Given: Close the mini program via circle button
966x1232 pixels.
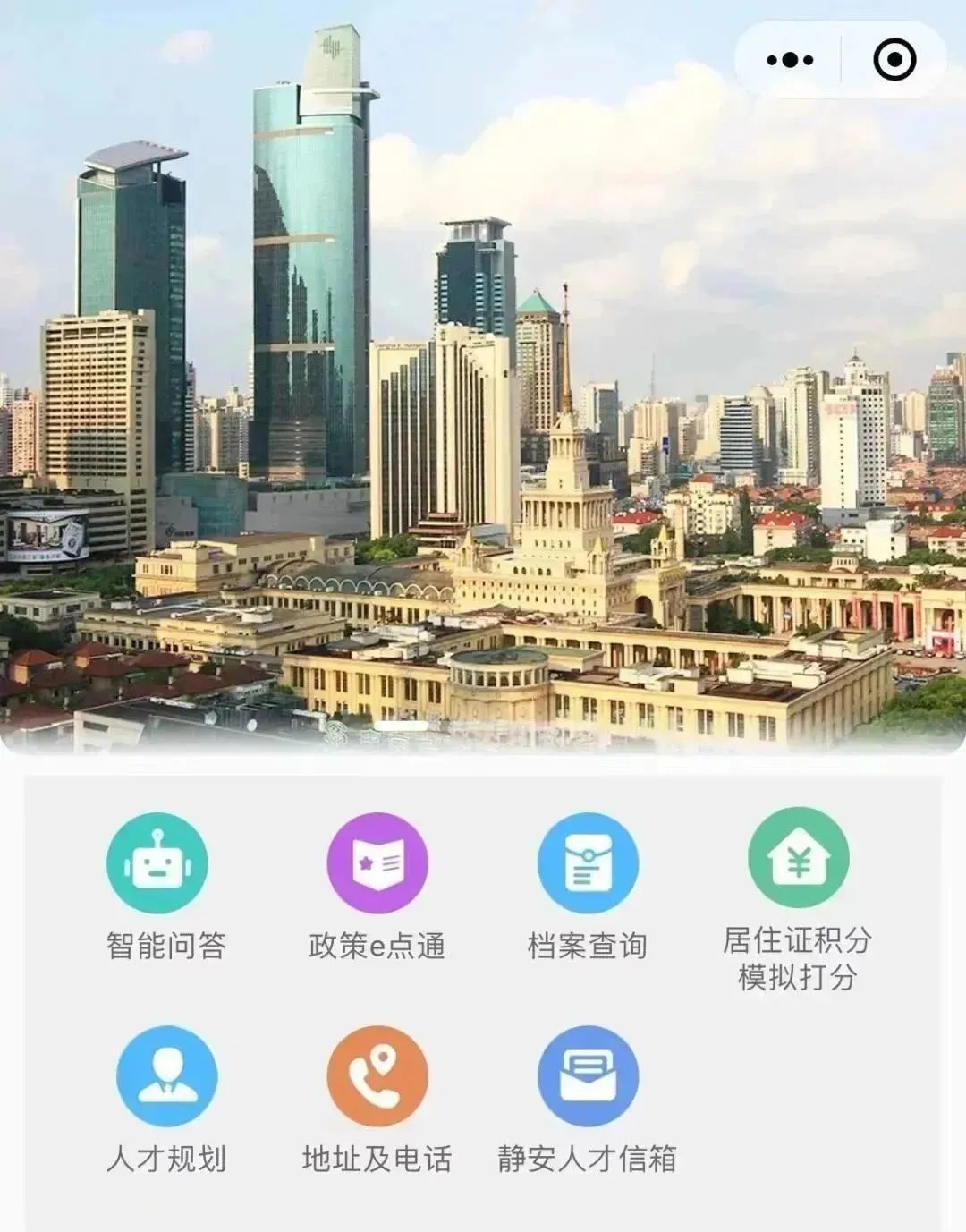Looking at the screenshot, I should 894,60.
